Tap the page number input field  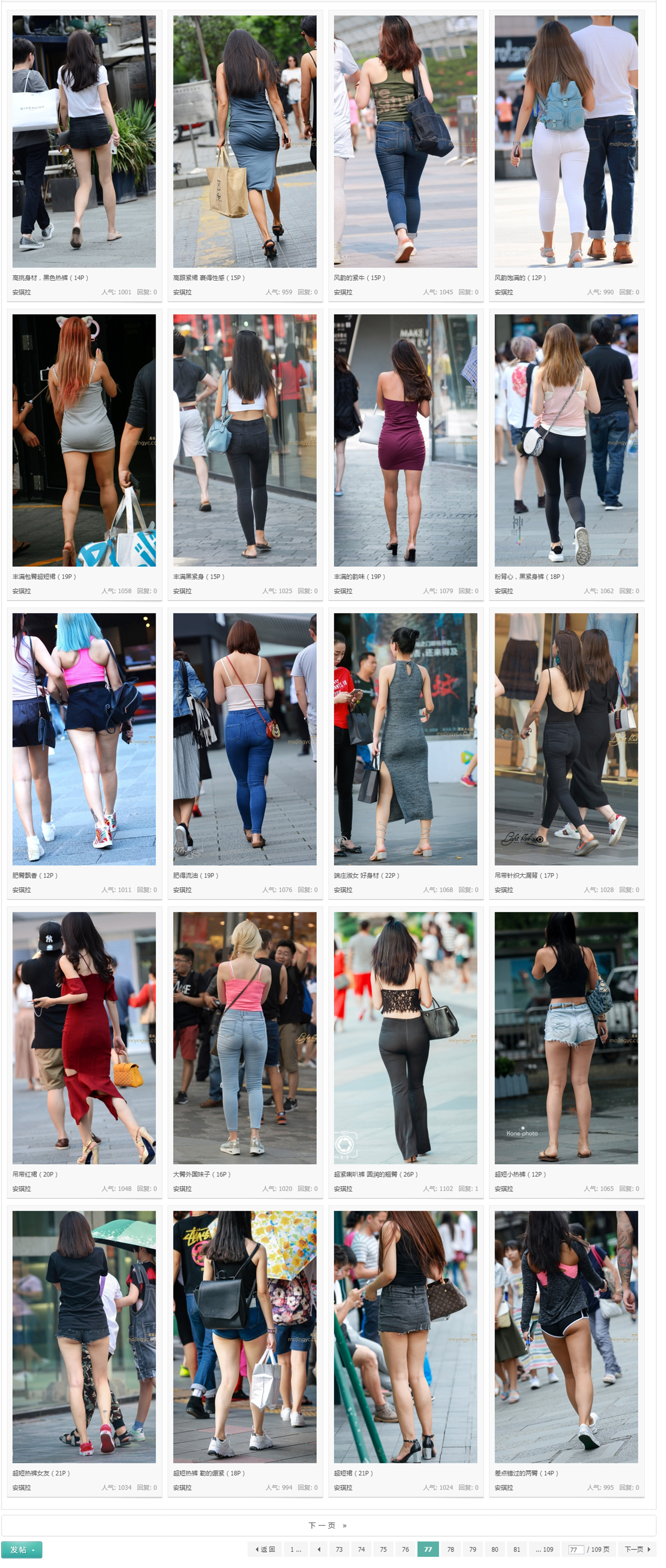(x=575, y=1550)
